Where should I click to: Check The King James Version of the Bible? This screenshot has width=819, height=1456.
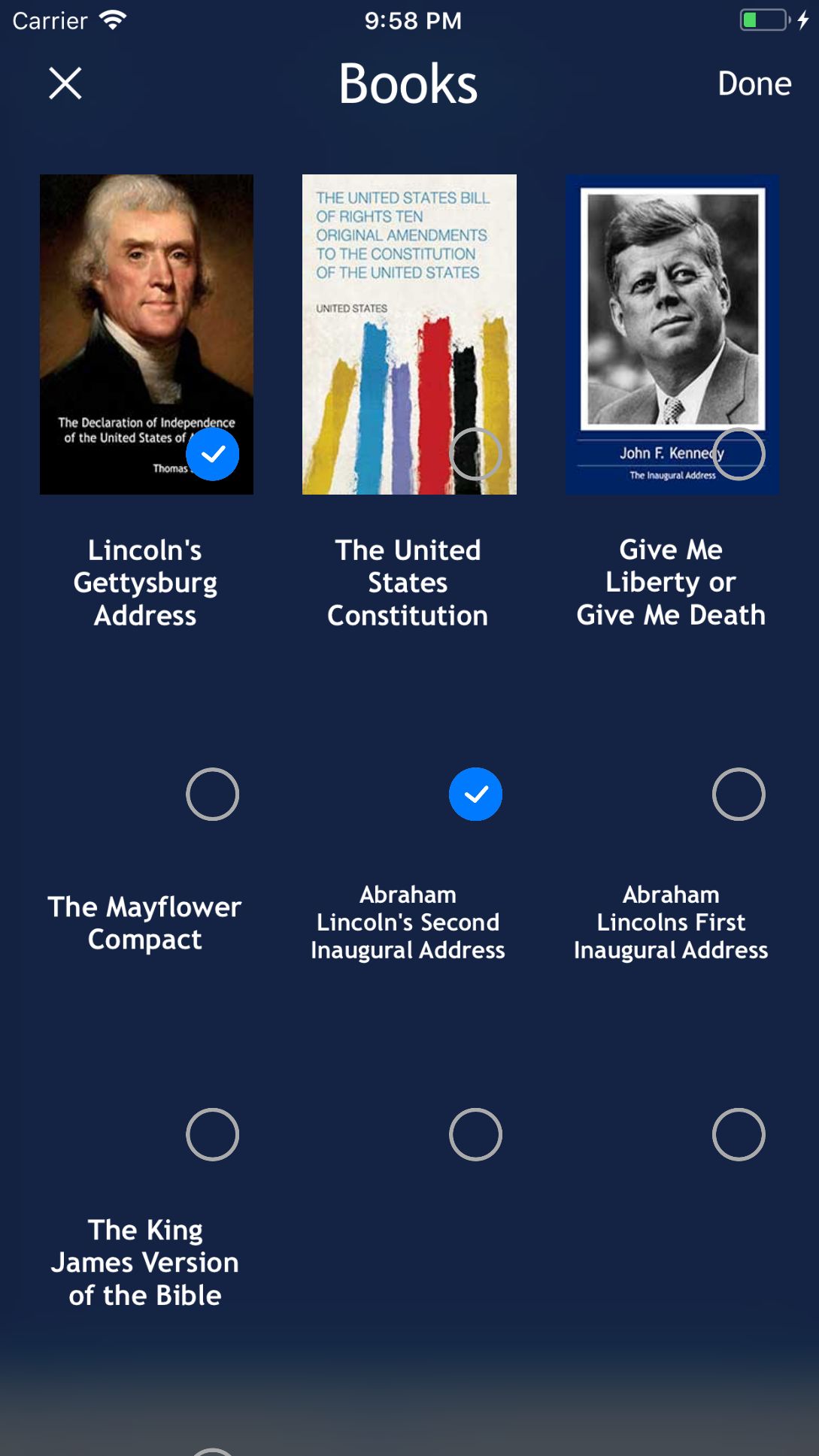213,1134
